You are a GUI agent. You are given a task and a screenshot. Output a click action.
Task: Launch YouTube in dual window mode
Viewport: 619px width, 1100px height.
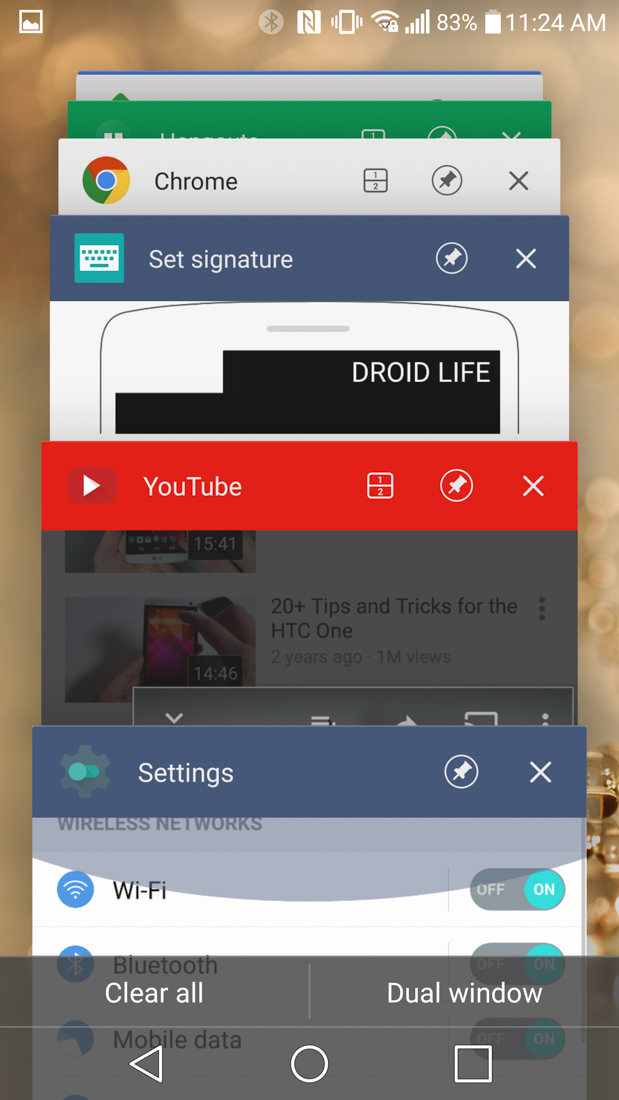pyautogui.click(x=380, y=486)
